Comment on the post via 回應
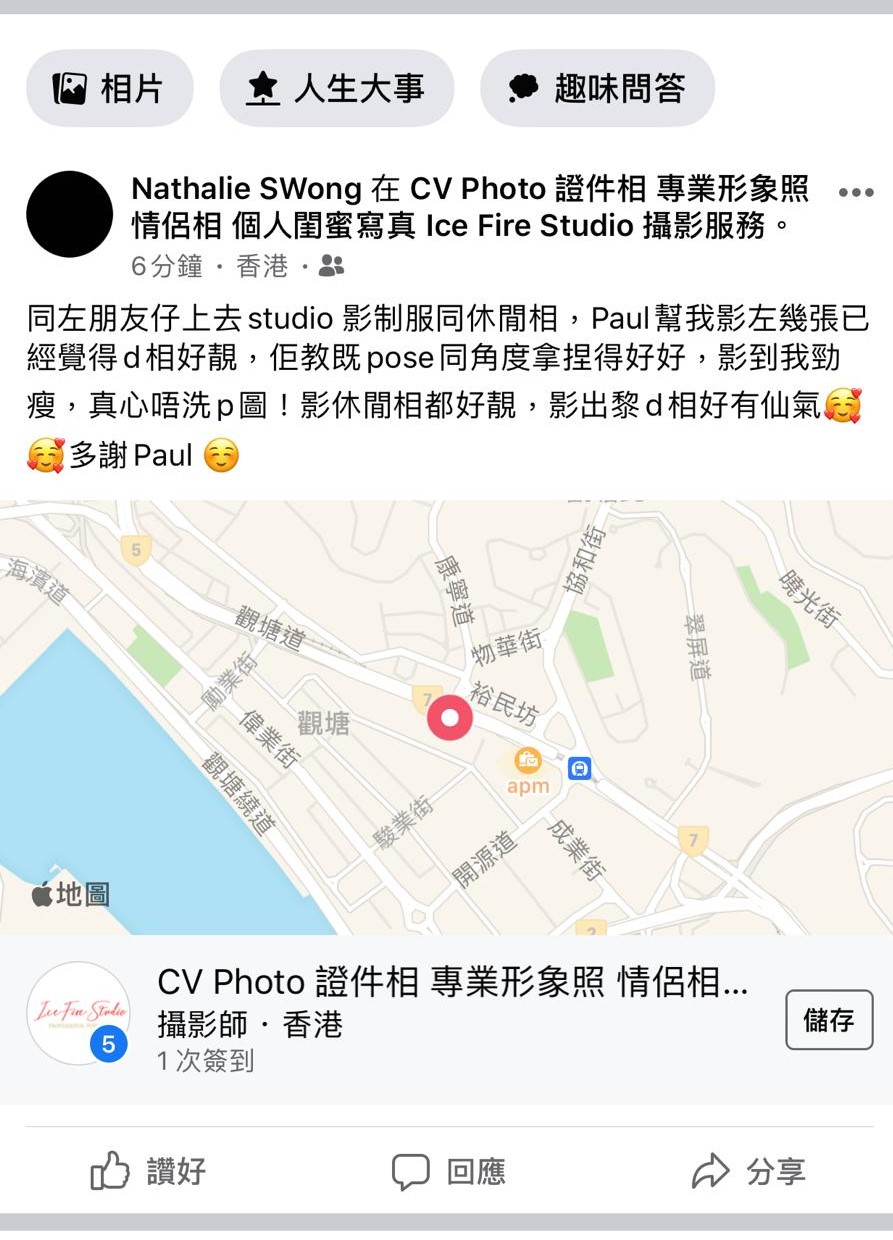Screen dimensions: 893x1240 click(x=447, y=1171)
